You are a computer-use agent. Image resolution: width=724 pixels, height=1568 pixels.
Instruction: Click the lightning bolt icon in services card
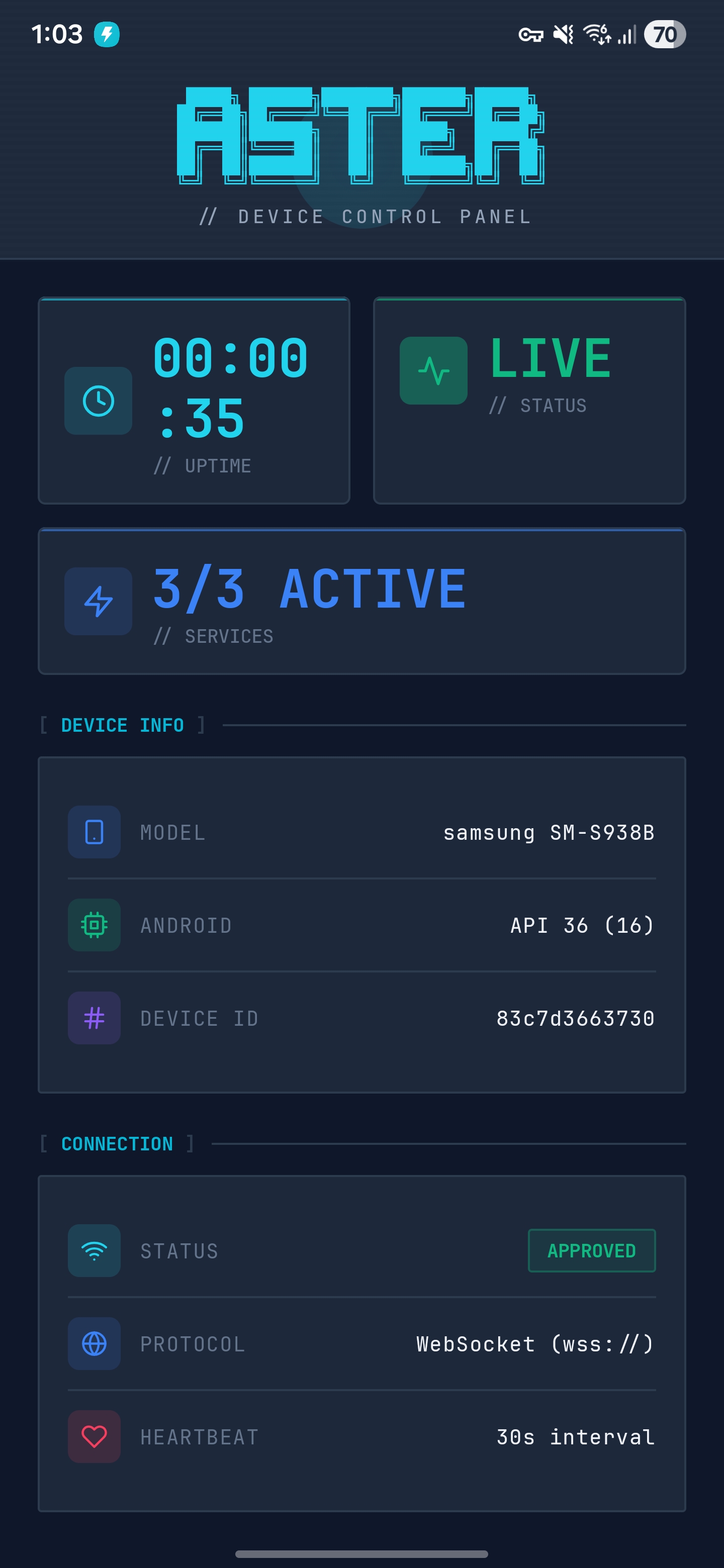pyautogui.click(x=98, y=601)
